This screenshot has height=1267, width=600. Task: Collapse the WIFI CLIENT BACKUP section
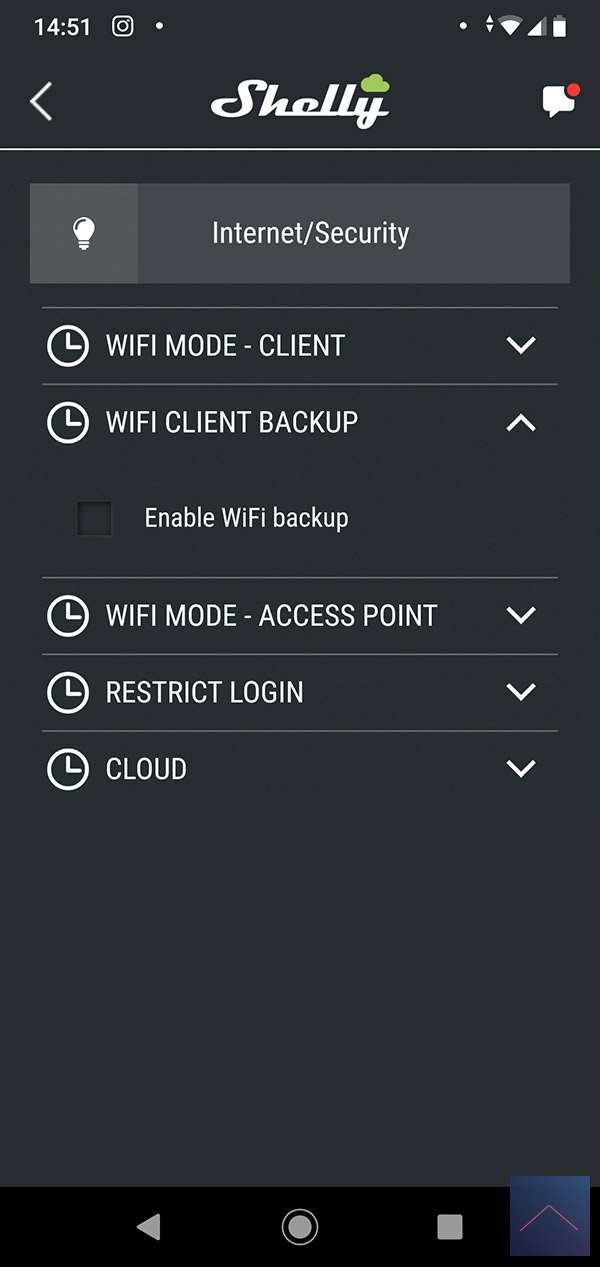521,423
